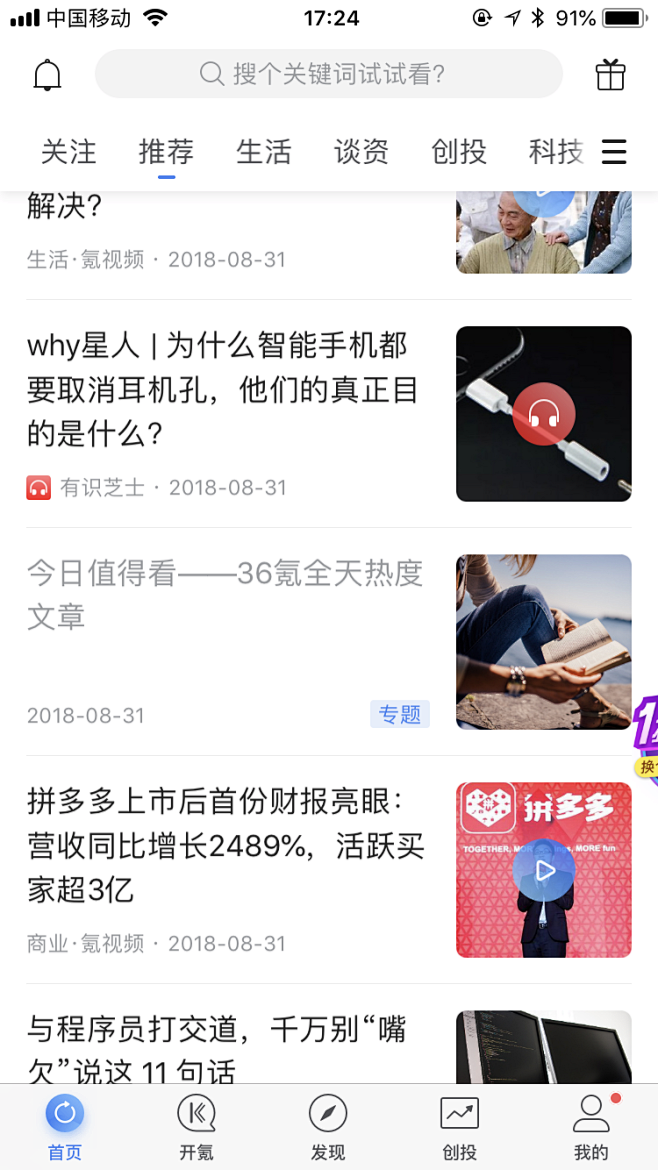Open the notifications bell
This screenshot has width=658, height=1170.
[47, 75]
